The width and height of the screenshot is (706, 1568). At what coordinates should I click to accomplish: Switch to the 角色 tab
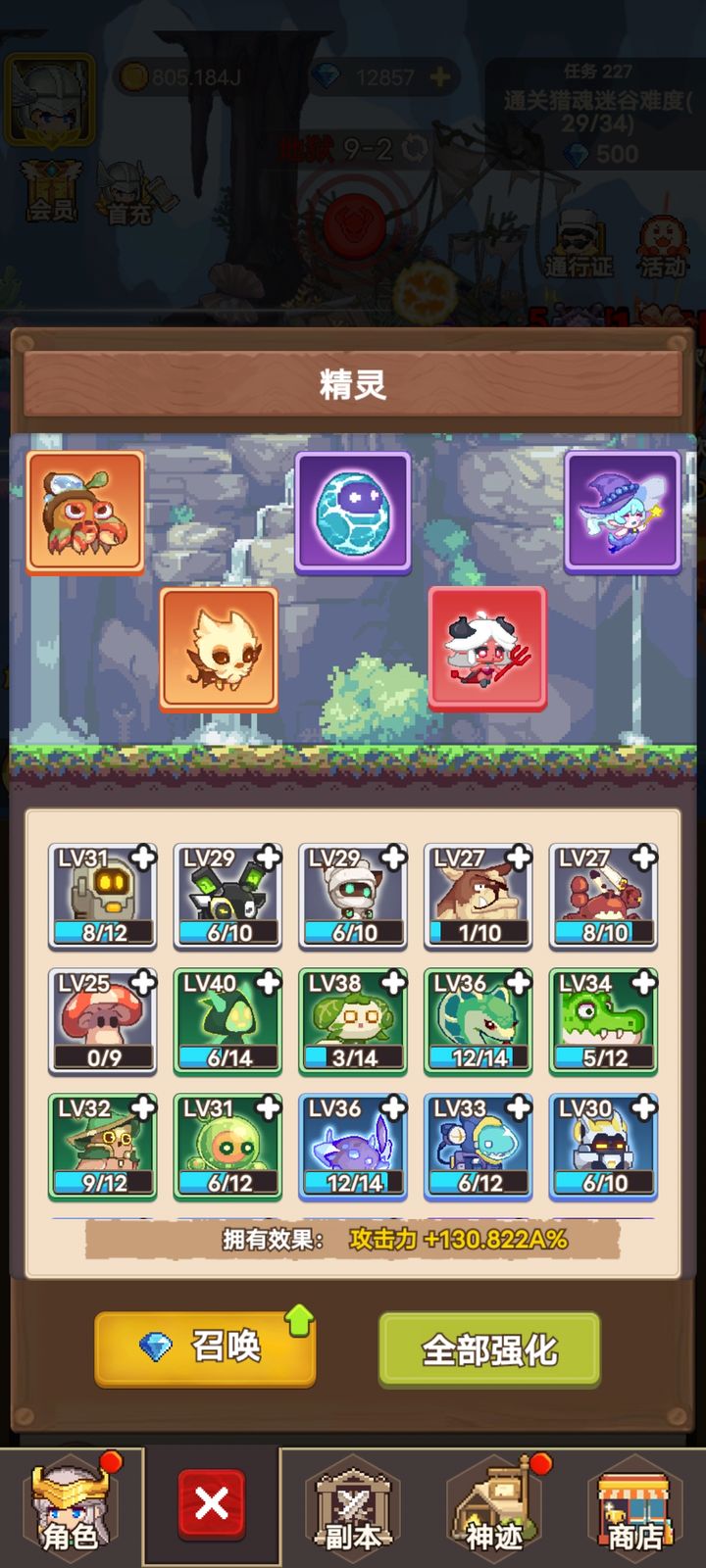click(71, 1506)
